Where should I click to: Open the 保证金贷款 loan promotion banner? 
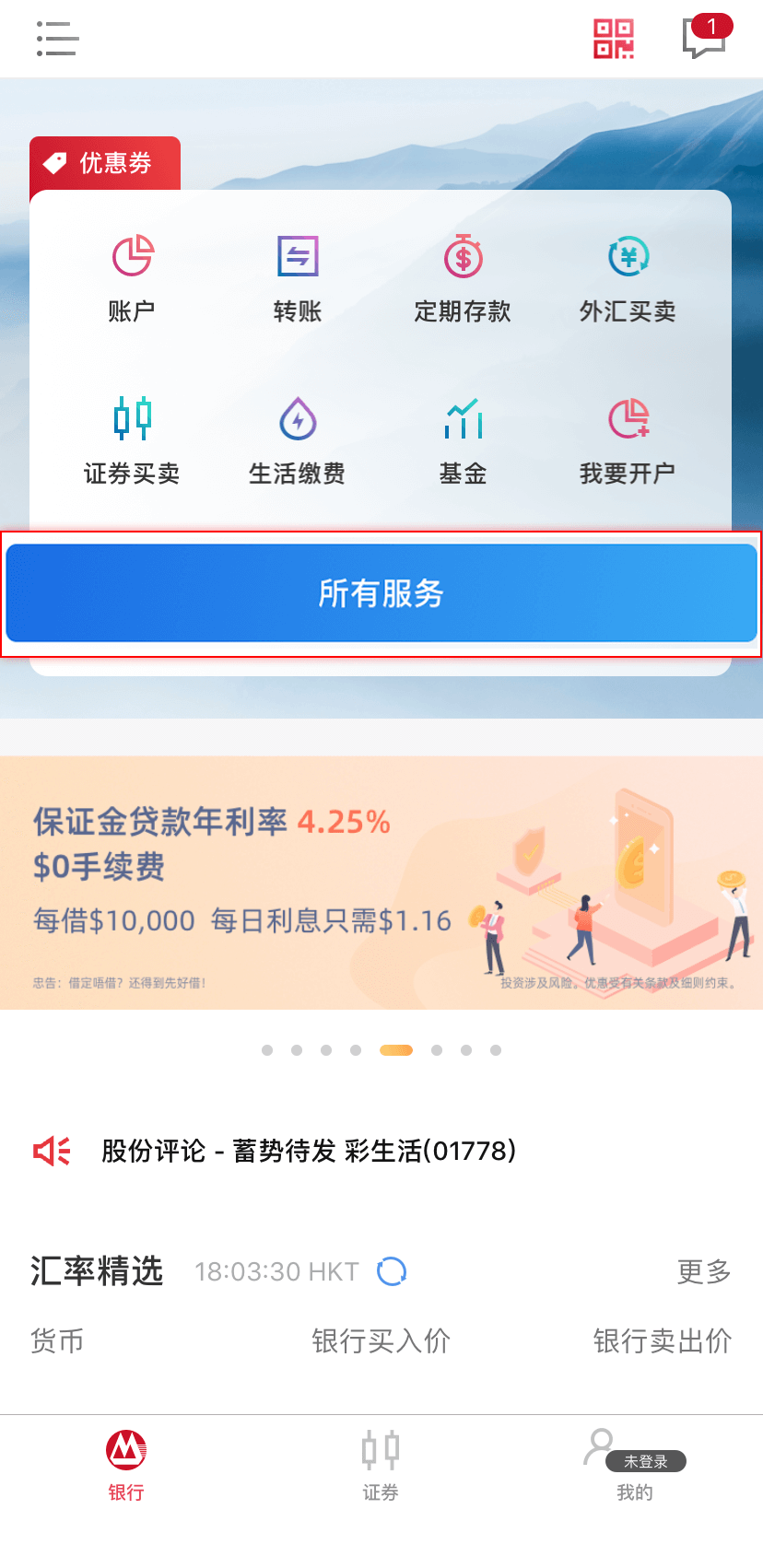tap(381, 883)
